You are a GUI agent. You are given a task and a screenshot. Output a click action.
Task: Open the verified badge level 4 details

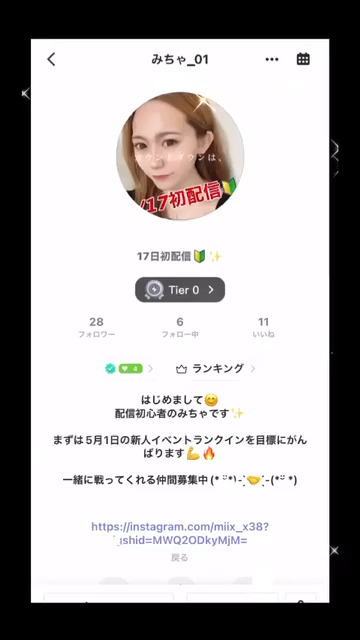click(x=129, y=369)
